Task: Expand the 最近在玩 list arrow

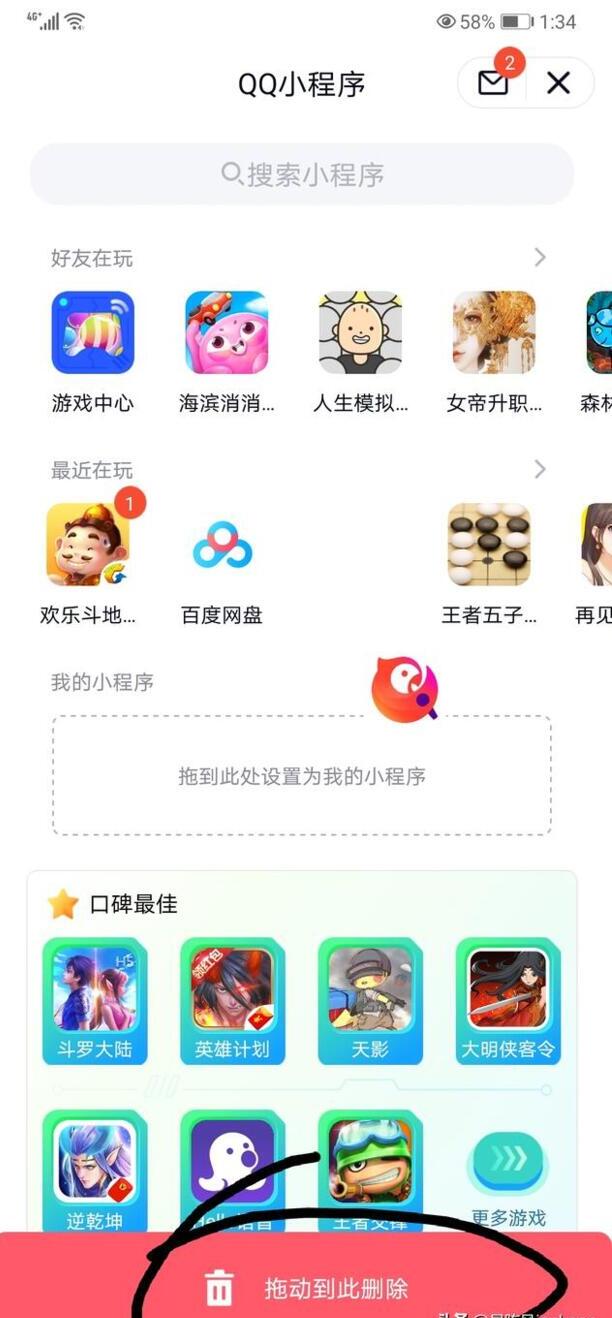Action: (x=540, y=469)
